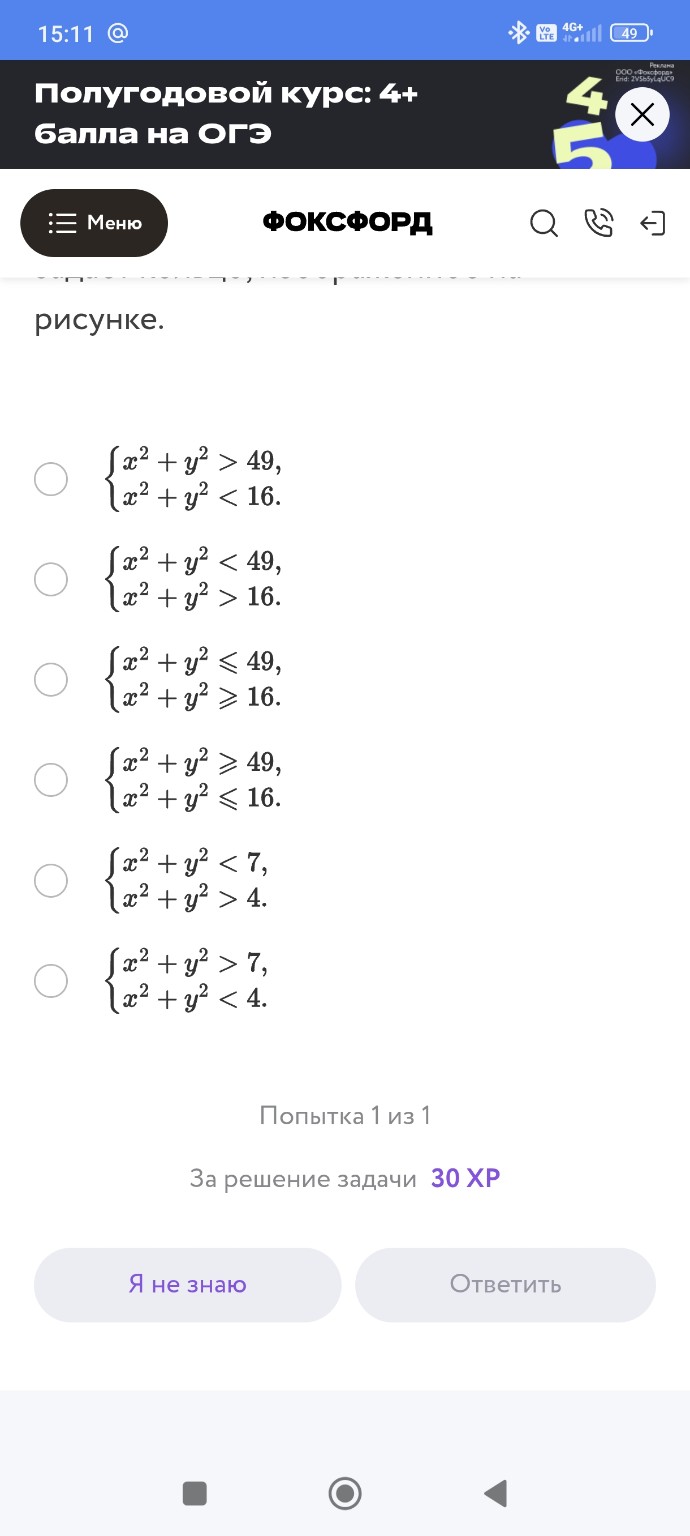Viewport: 690px width, 1536px height.
Task: Select option x²+y² > 49, x²+y² < 16
Action: [51, 479]
